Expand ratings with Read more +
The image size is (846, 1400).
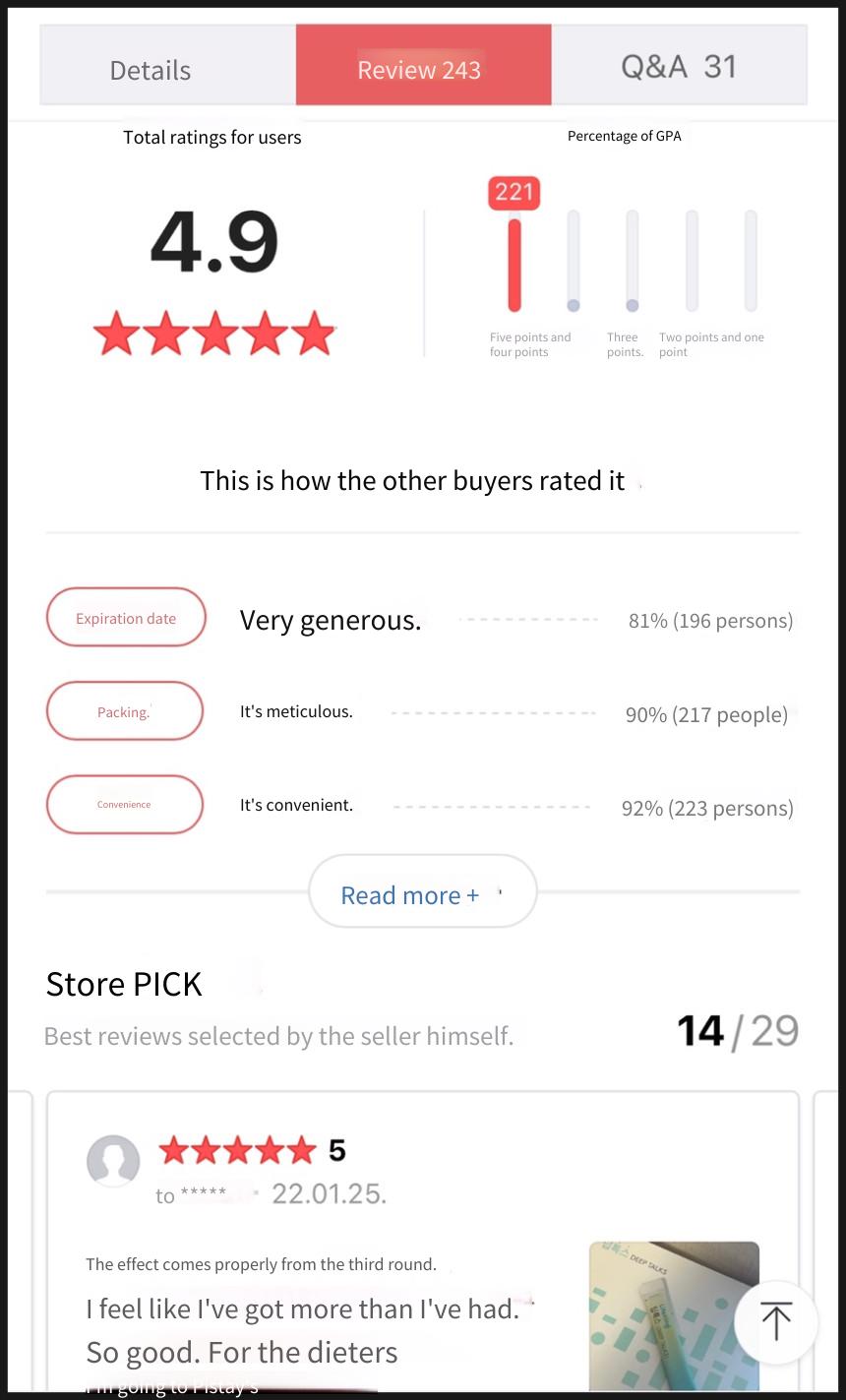pyautogui.click(x=423, y=891)
